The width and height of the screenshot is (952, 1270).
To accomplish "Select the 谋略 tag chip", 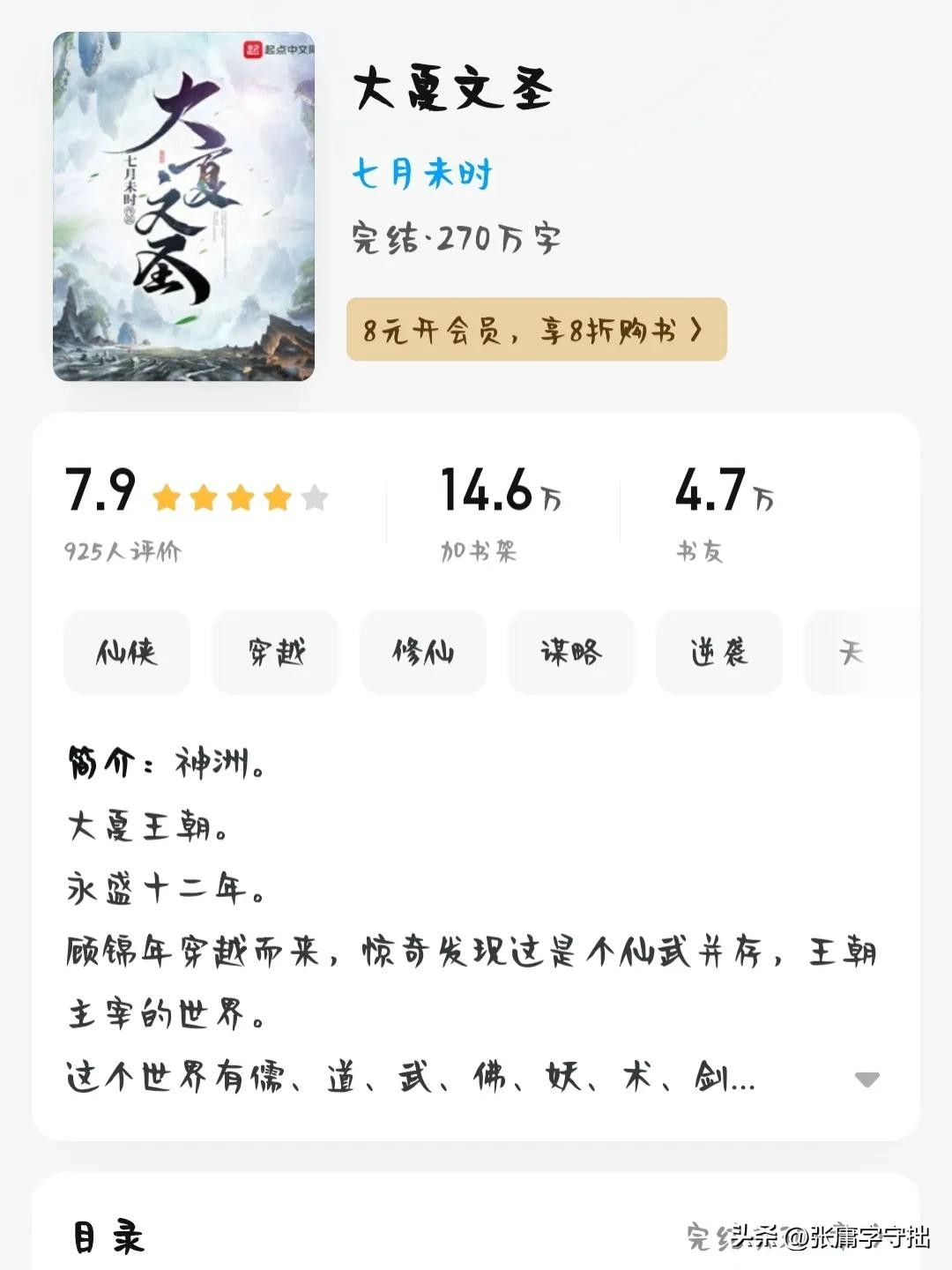I will coord(571,653).
